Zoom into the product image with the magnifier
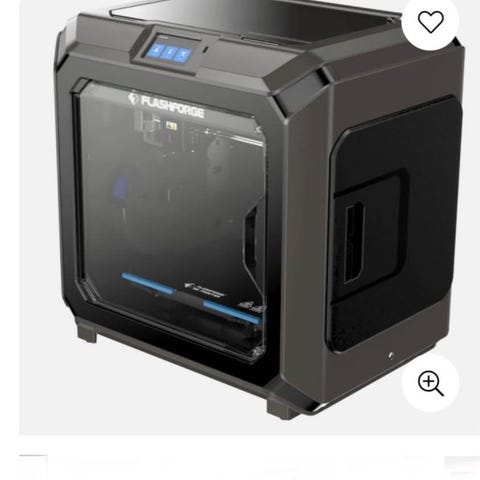The image size is (480, 480). (x=430, y=383)
